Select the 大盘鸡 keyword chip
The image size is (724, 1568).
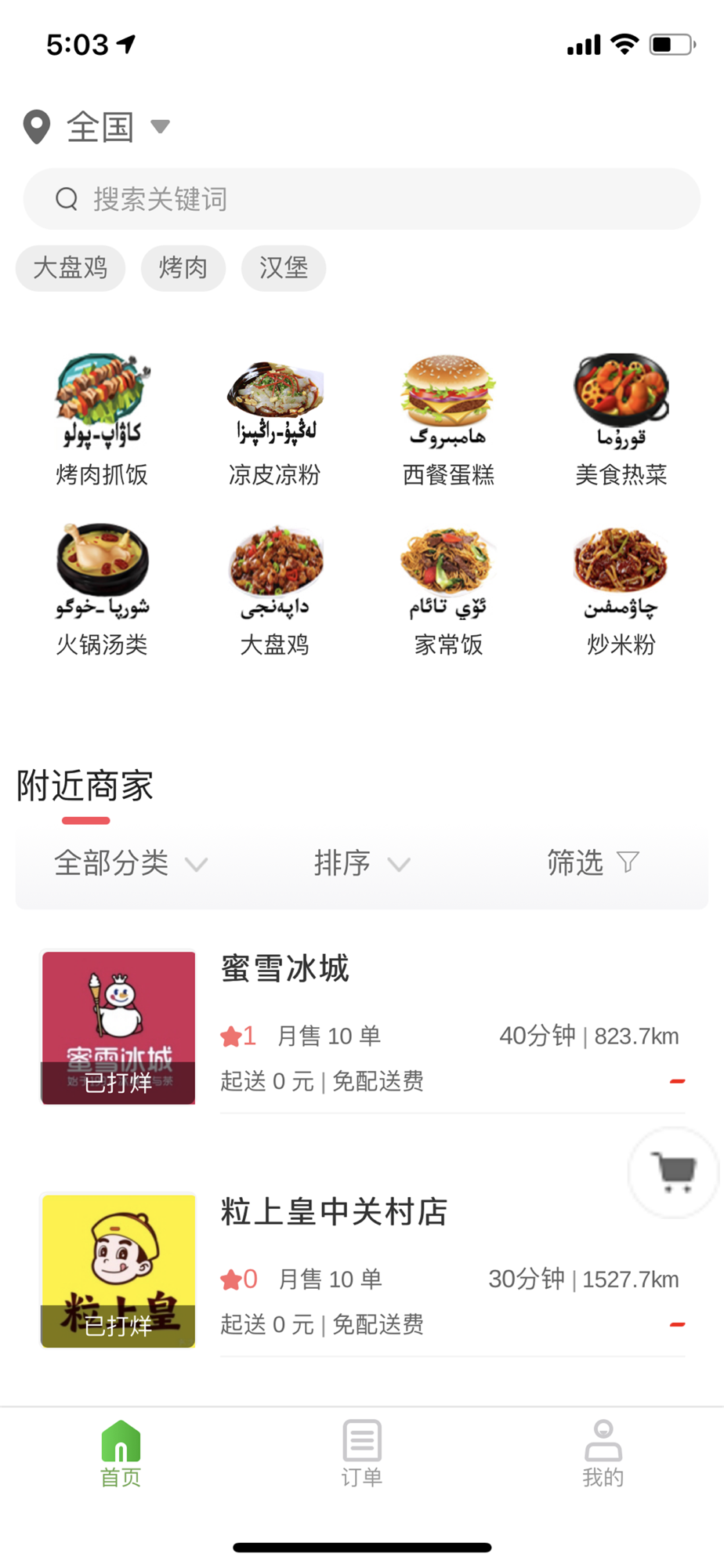[71, 268]
